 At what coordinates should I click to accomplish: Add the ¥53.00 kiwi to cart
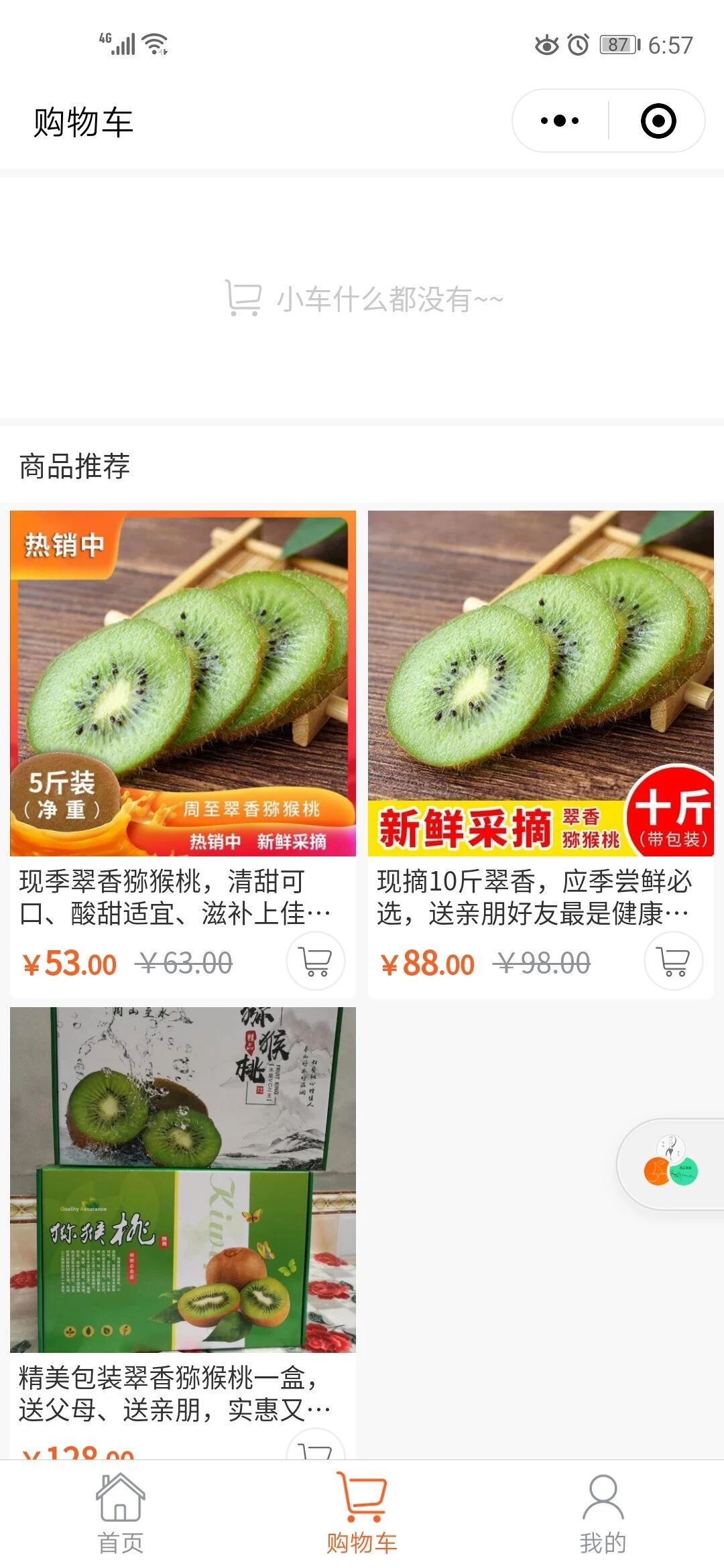315,961
